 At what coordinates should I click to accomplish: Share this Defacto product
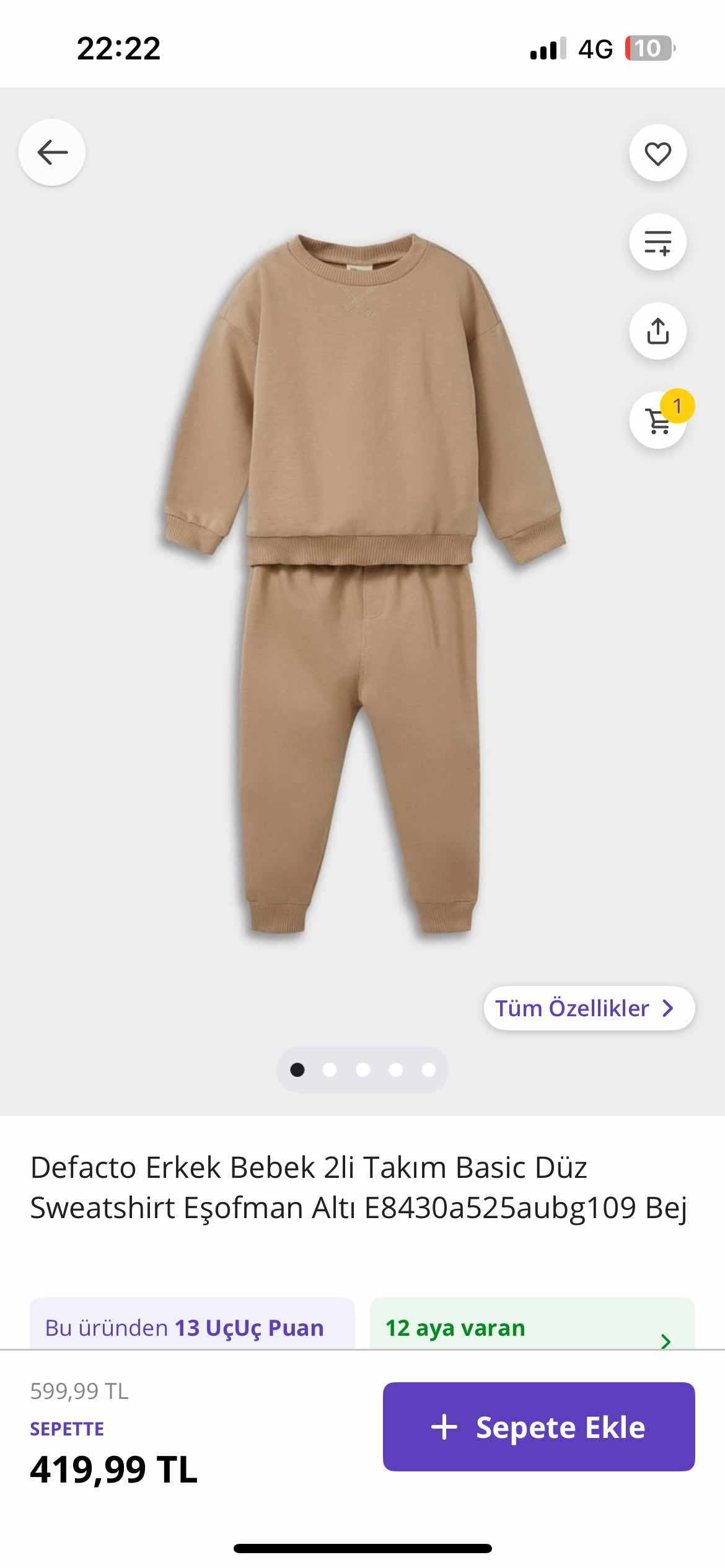point(657,331)
